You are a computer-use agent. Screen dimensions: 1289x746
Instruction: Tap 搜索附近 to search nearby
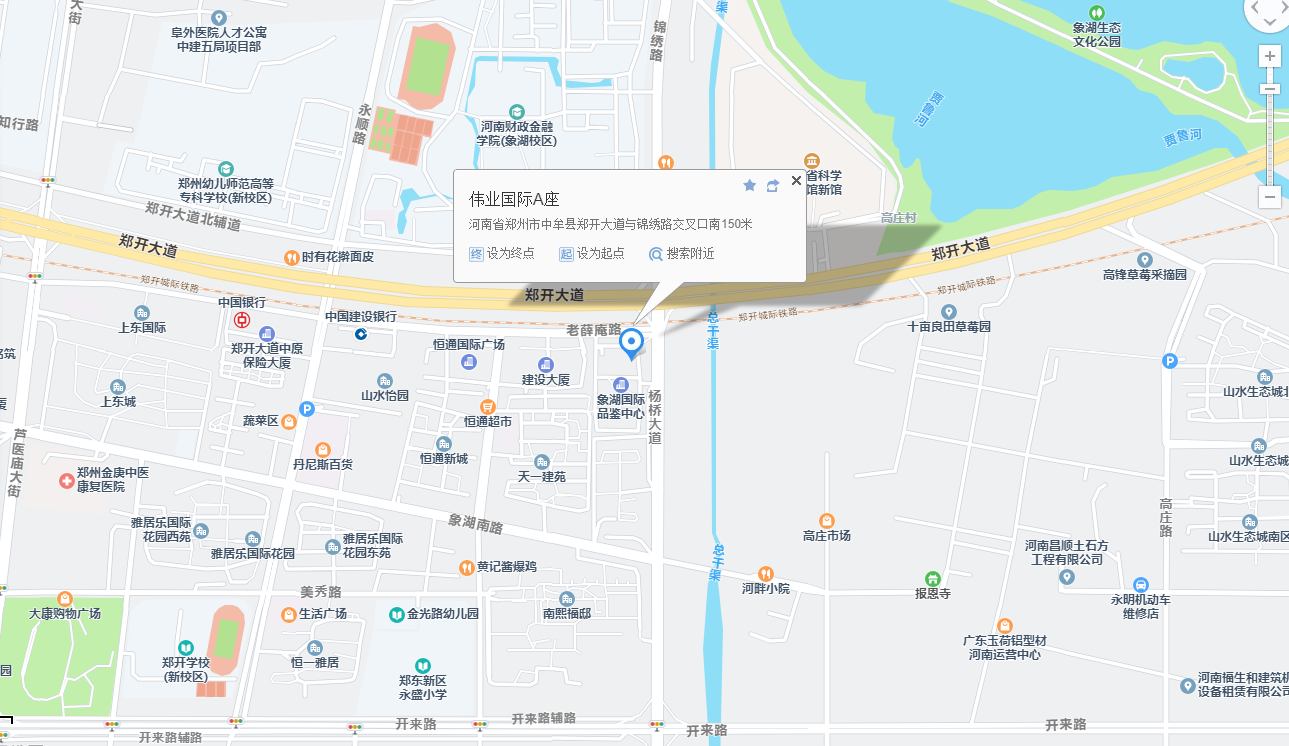(x=682, y=254)
